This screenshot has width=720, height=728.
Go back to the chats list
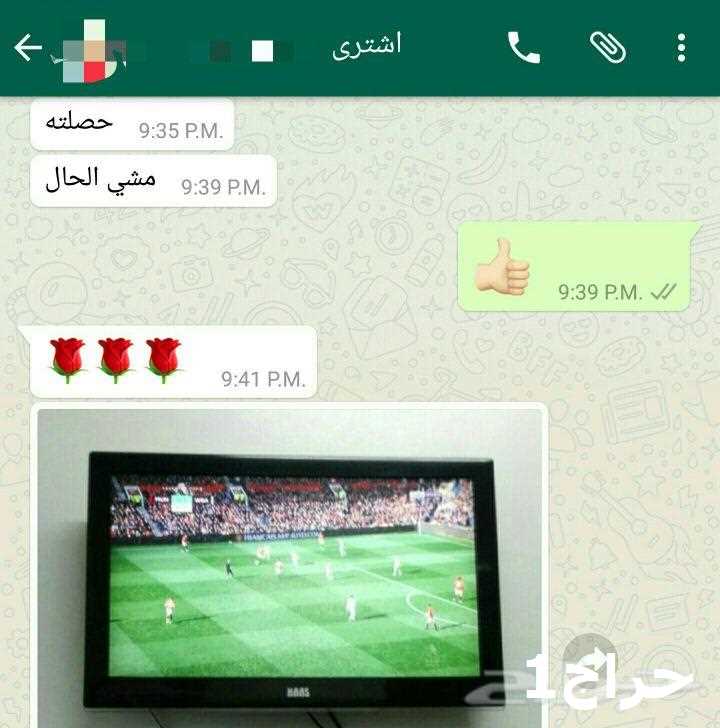click(x=28, y=48)
